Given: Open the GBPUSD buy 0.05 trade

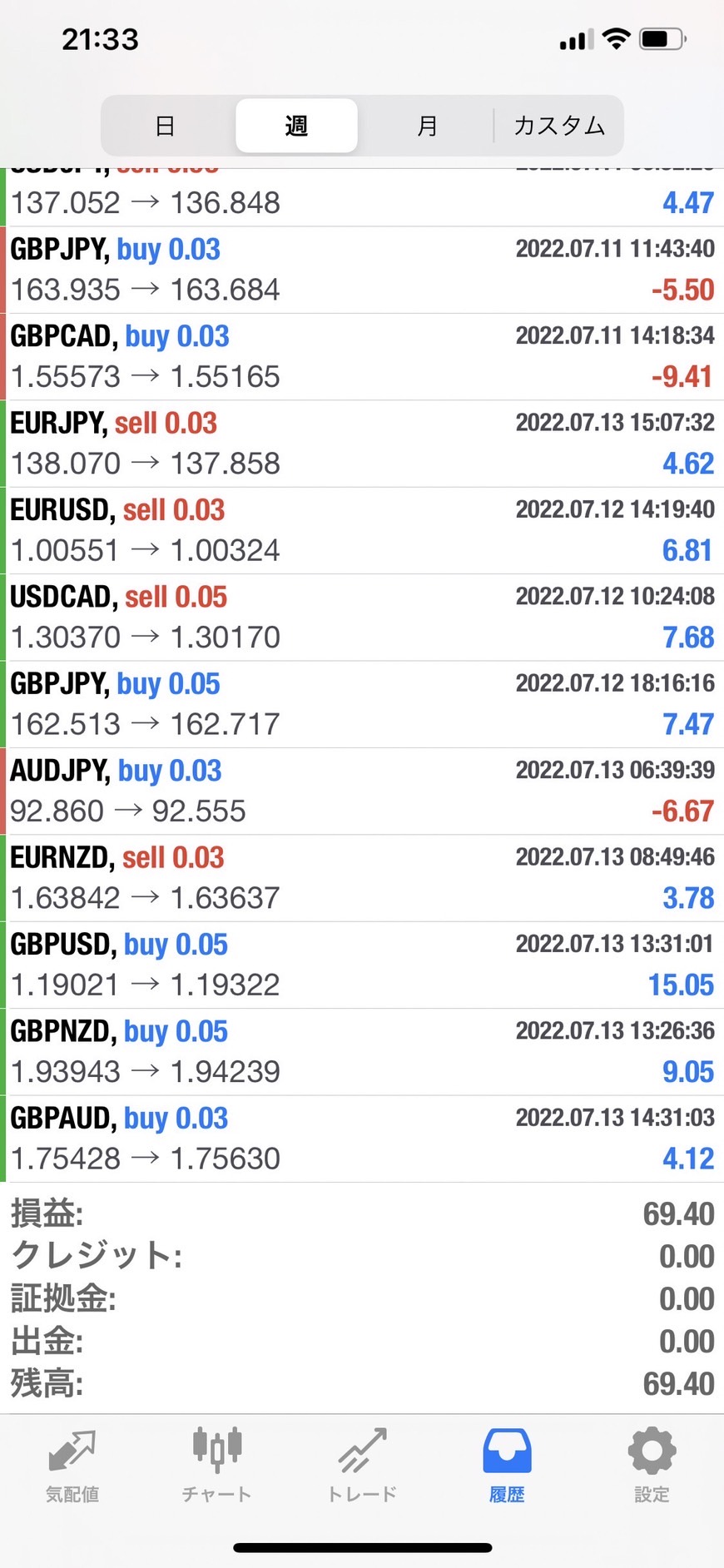Looking at the screenshot, I should click(362, 965).
